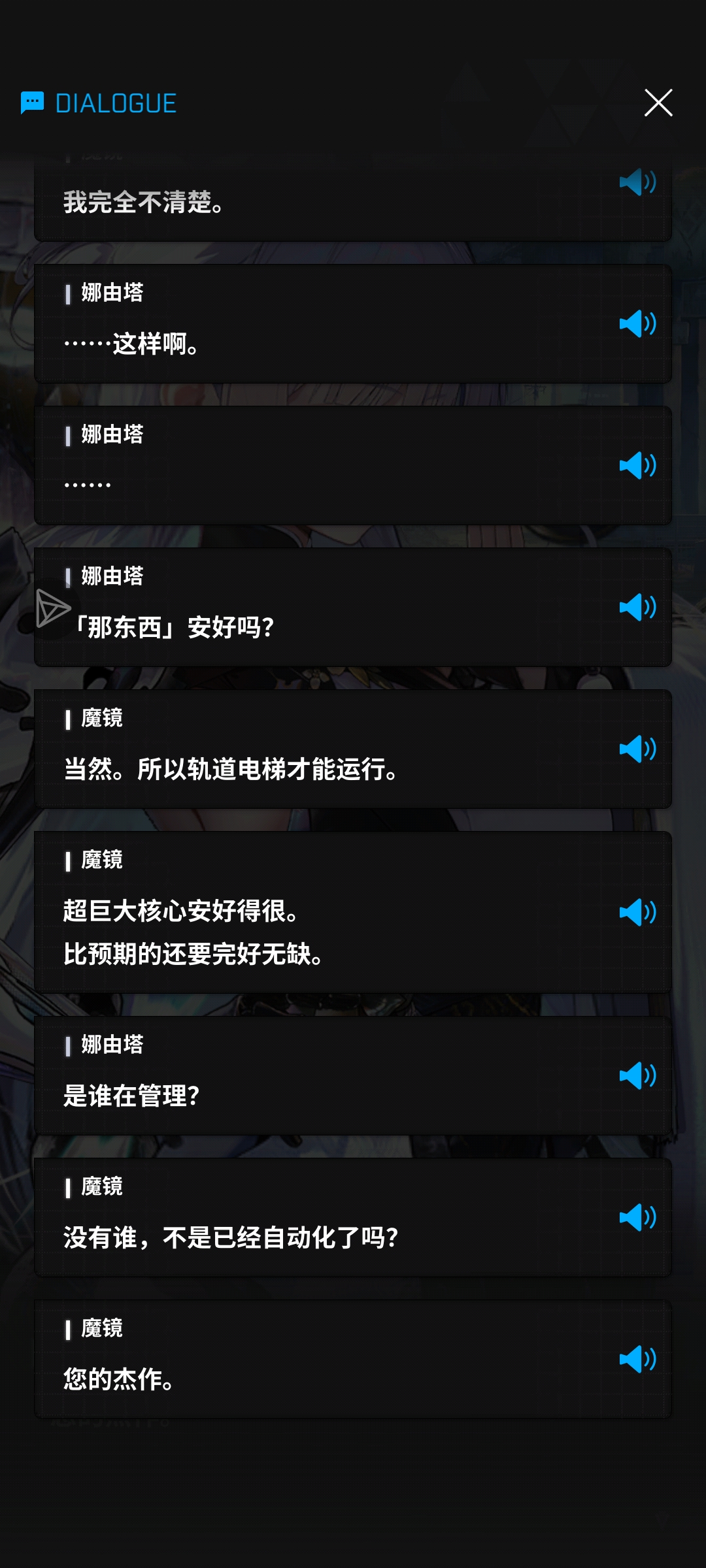The height and width of the screenshot is (1568, 706).
Task: Close the dialogue log
Action: (x=658, y=103)
